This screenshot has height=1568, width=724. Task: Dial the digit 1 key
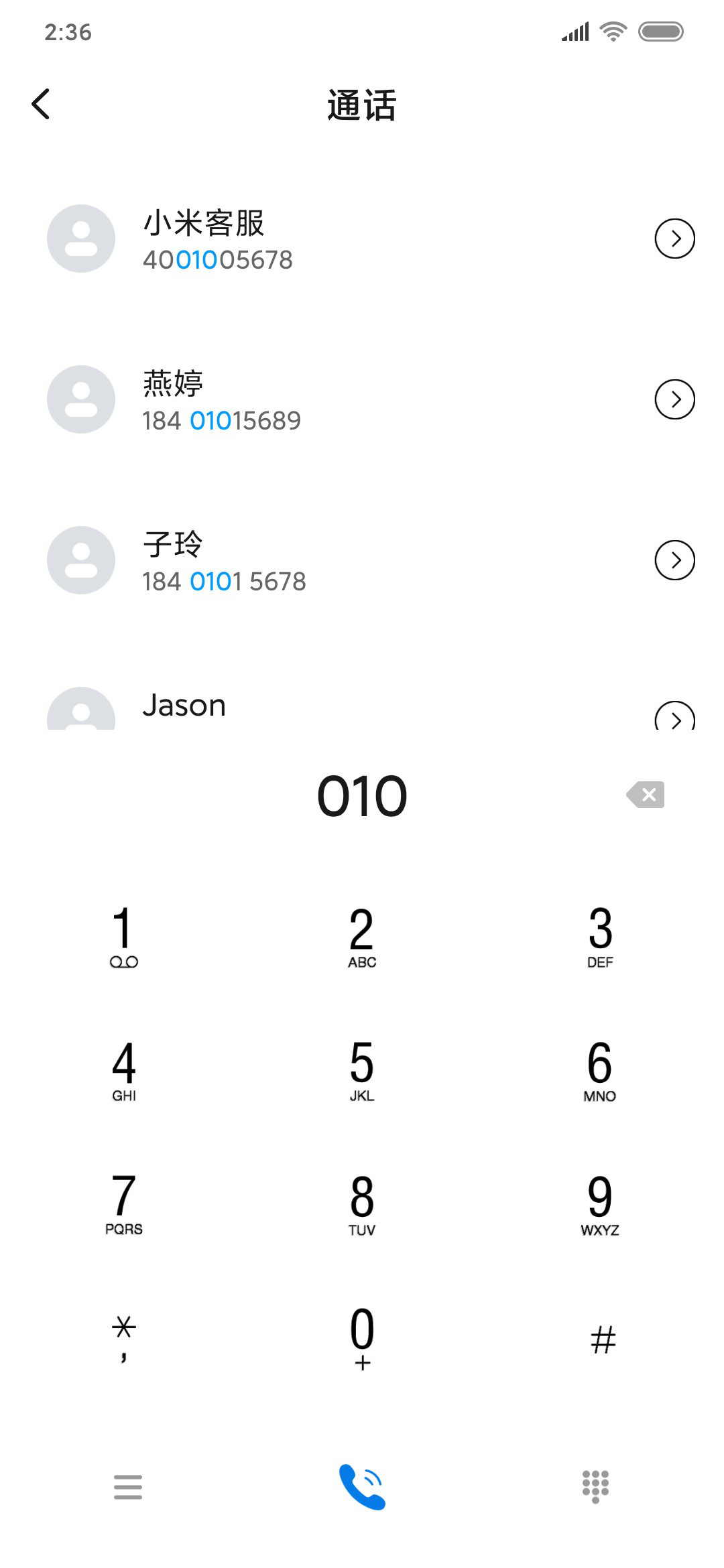pyautogui.click(x=124, y=936)
